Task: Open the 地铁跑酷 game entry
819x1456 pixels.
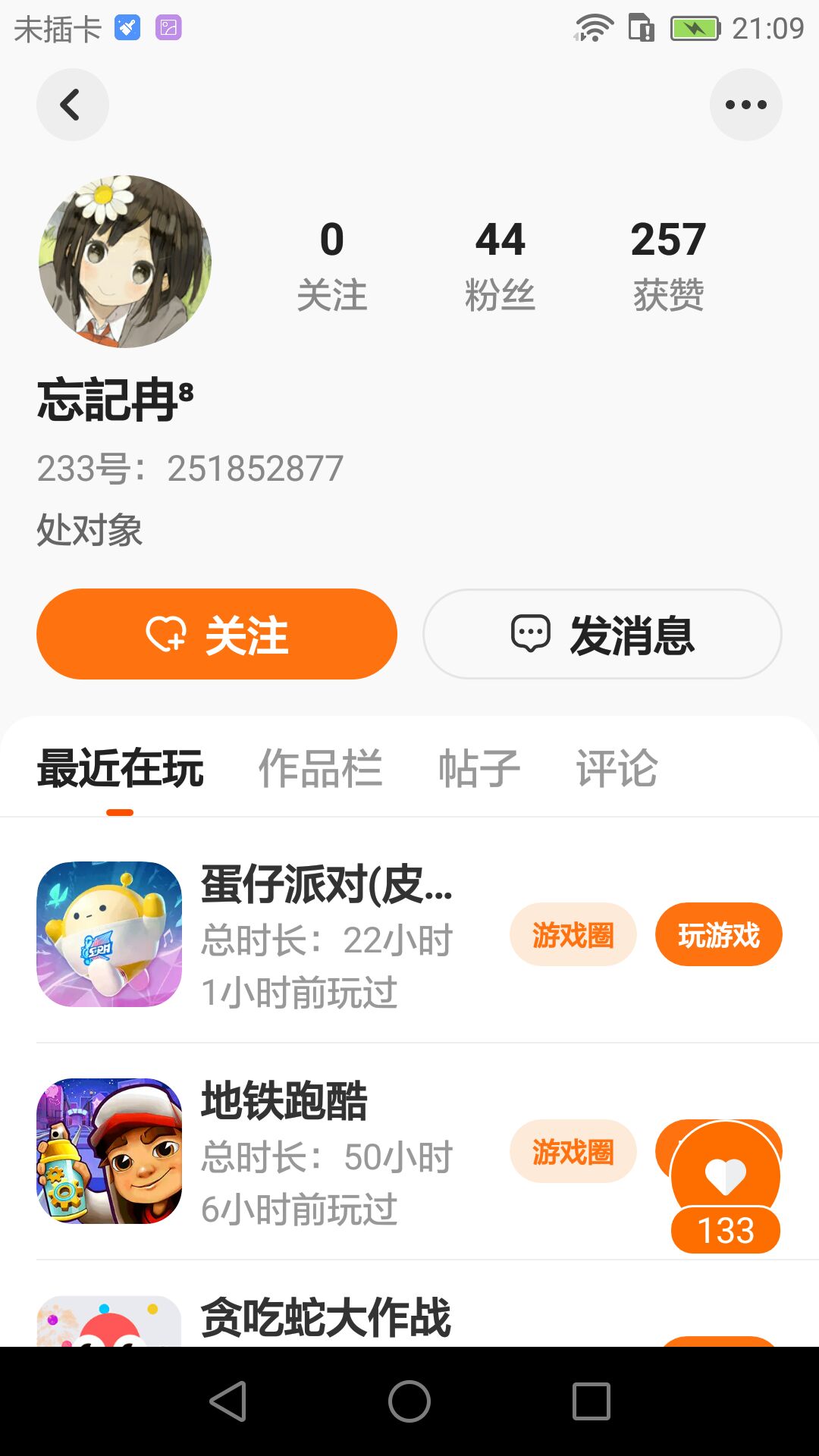Action: 284,1102
